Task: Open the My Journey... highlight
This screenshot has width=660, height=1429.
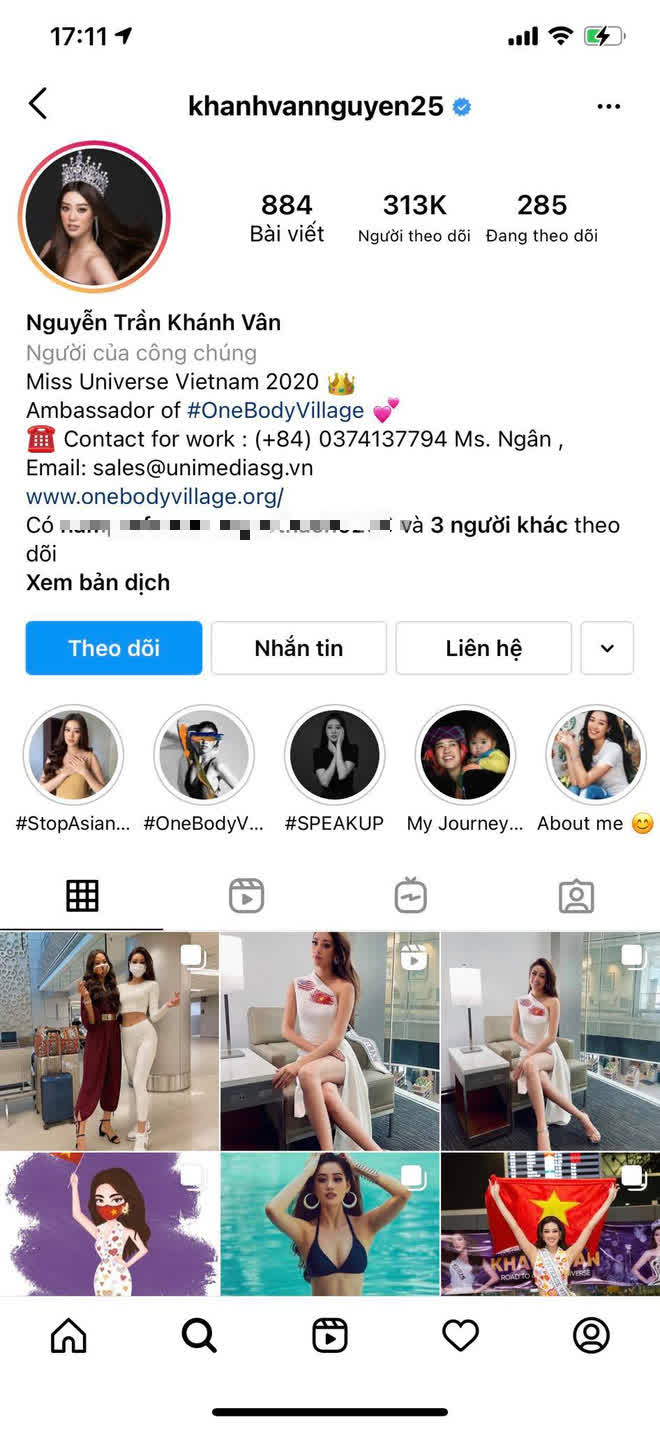Action: pyautogui.click(x=464, y=755)
